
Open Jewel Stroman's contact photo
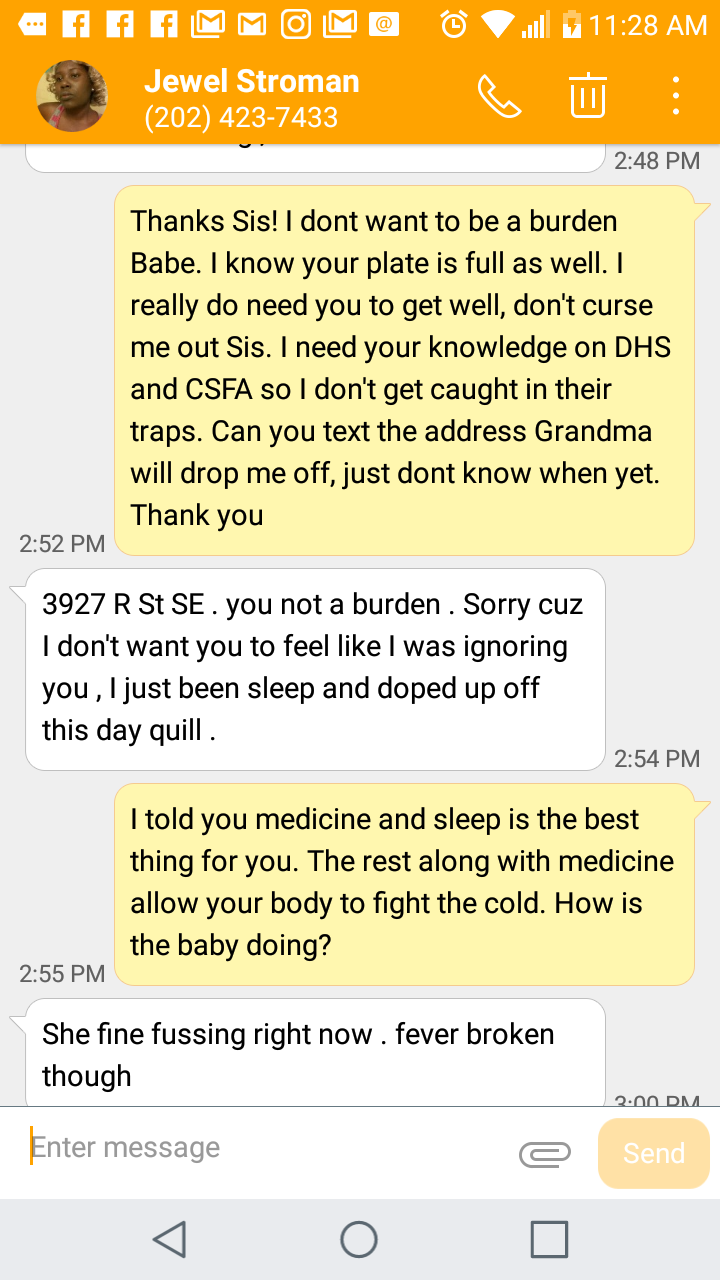click(72, 96)
